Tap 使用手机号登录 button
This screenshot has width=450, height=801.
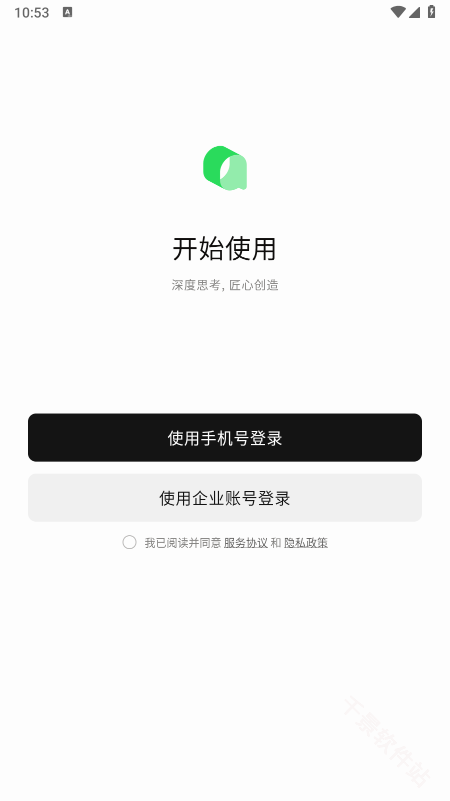pos(225,437)
